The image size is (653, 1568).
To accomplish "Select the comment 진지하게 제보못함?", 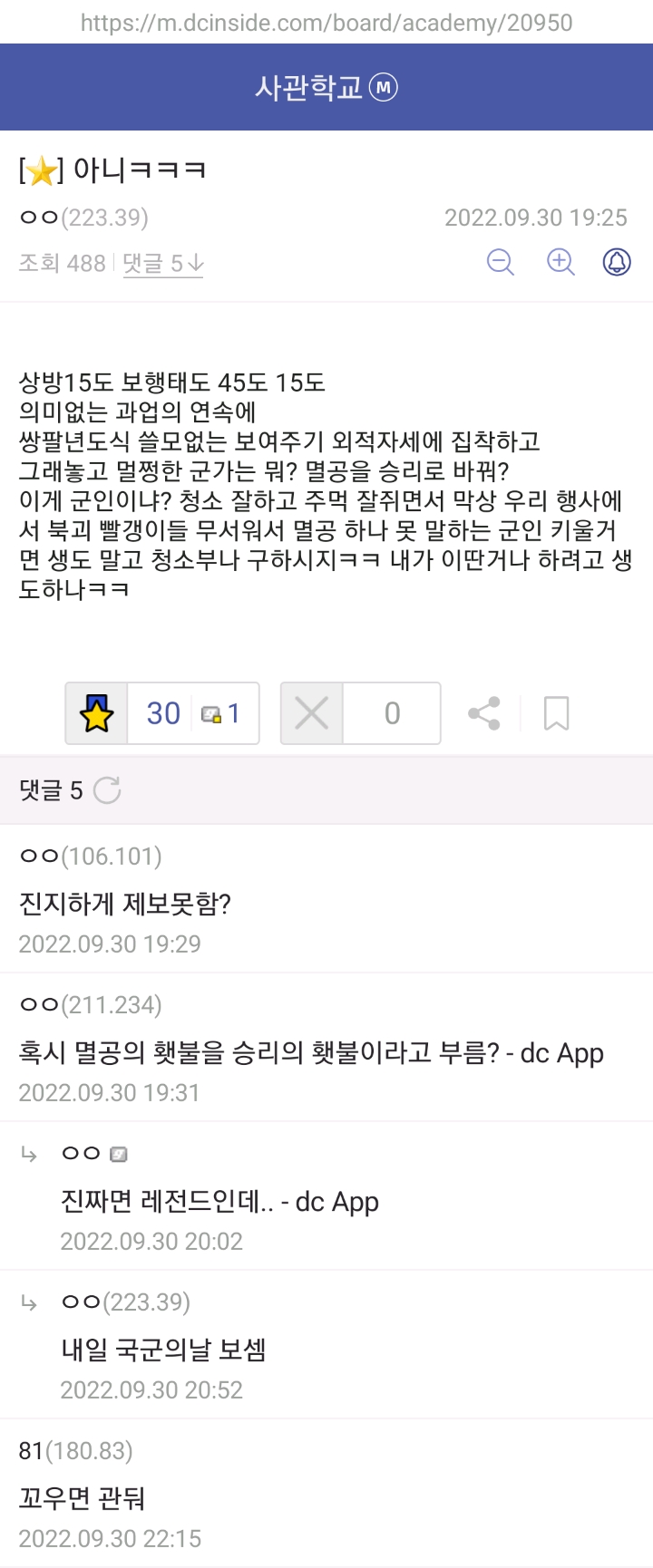I will 125,903.
